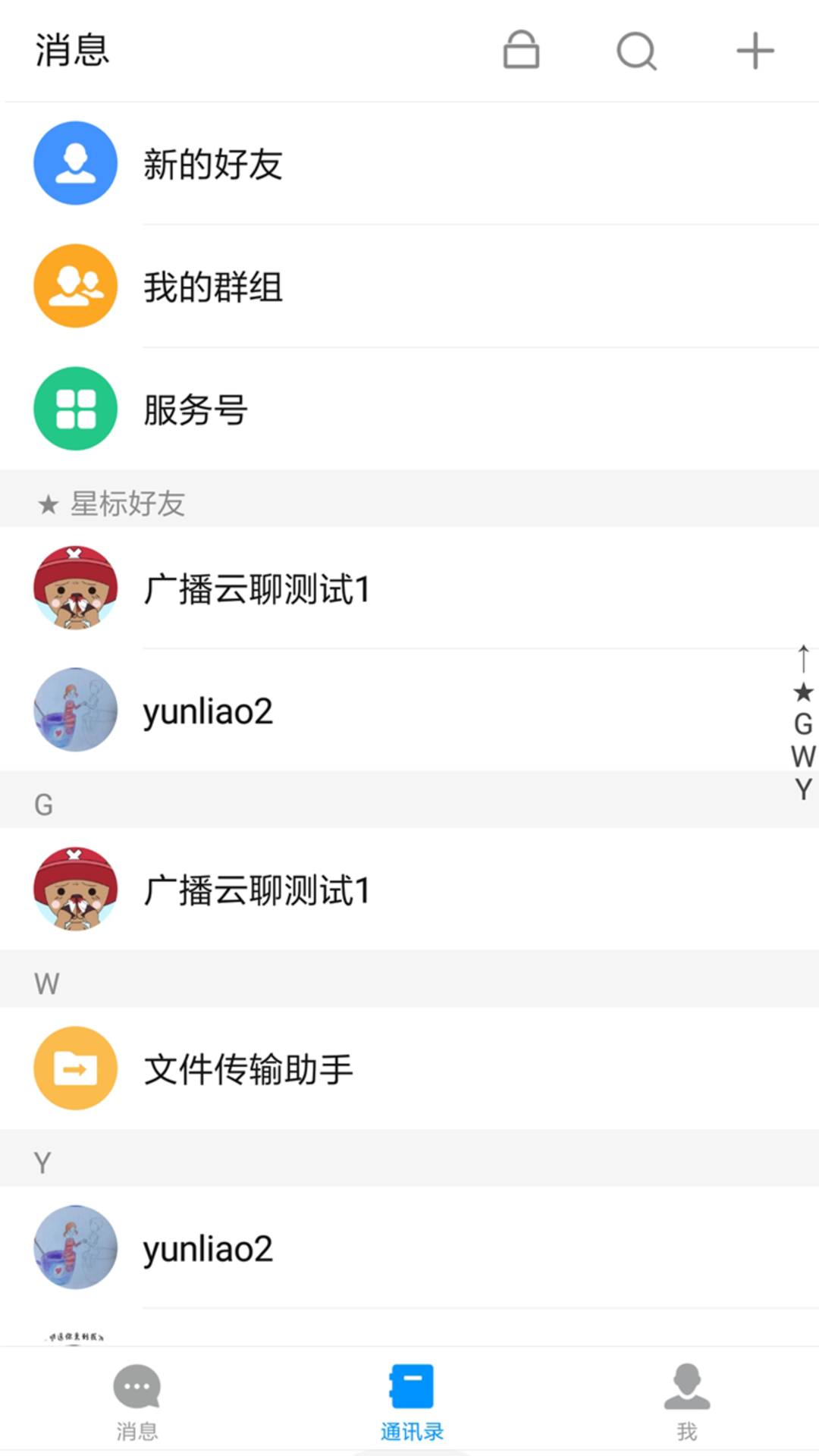The height and width of the screenshot is (1456, 819).
Task: Open the 文件传输助手 folder icon
Action: tap(75, 1068)
